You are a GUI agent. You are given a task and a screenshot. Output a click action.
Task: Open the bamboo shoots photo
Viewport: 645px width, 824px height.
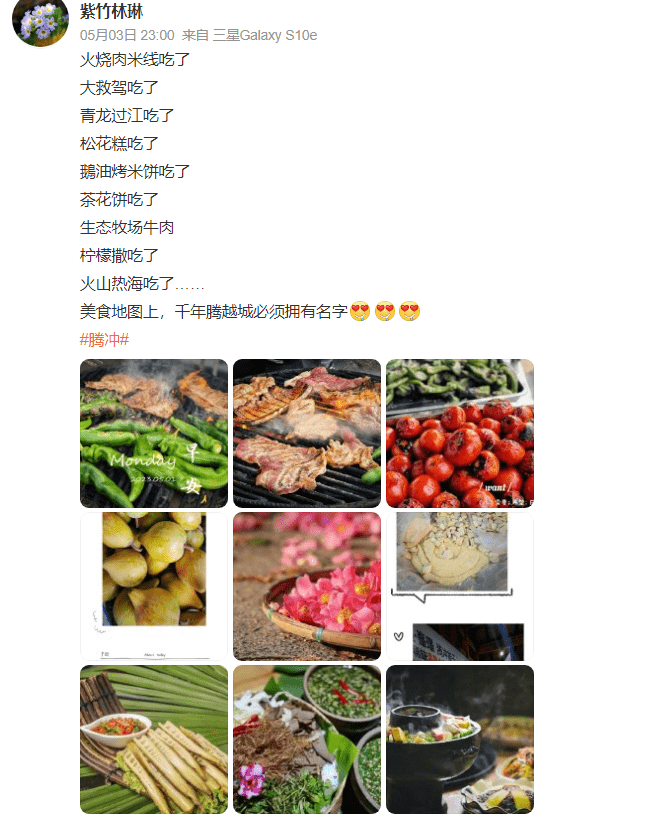pos(154,739)
